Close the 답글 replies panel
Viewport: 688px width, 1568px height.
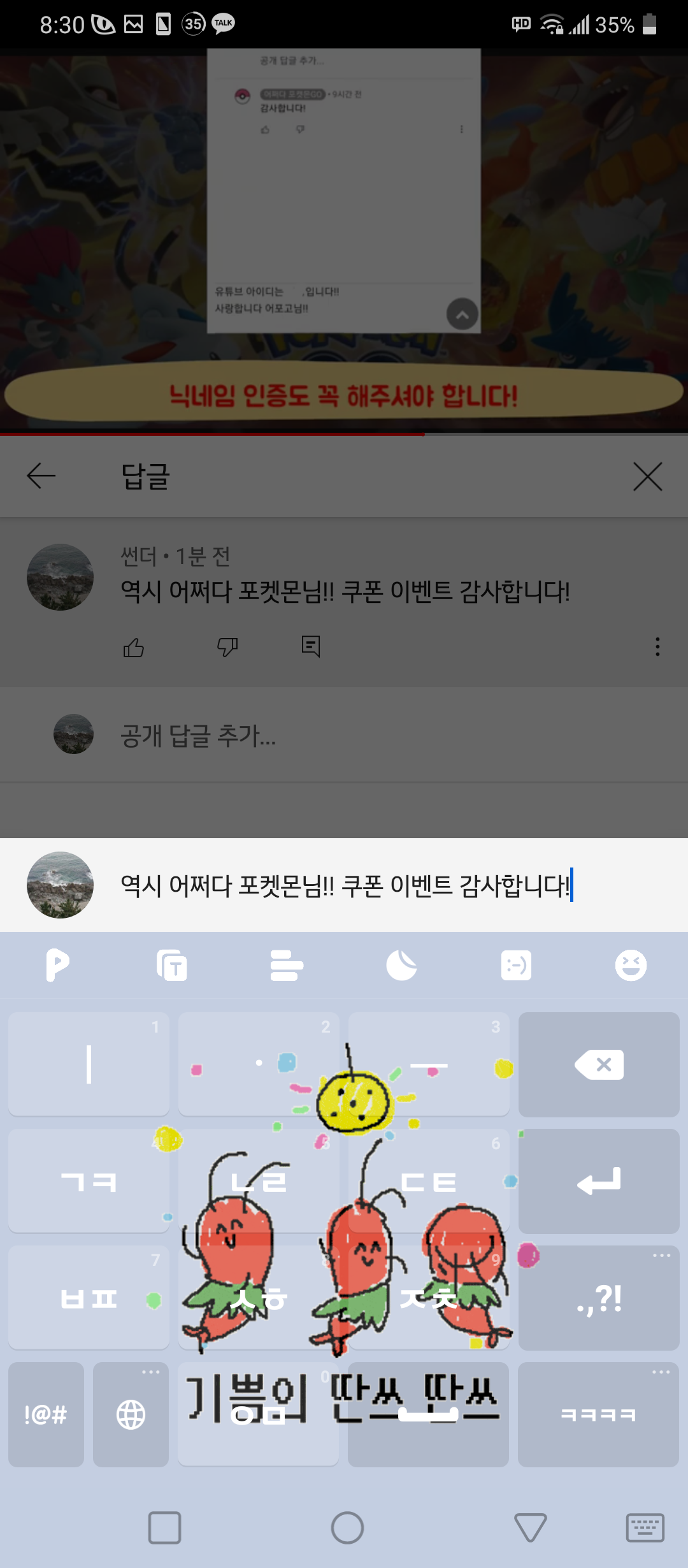647,476
